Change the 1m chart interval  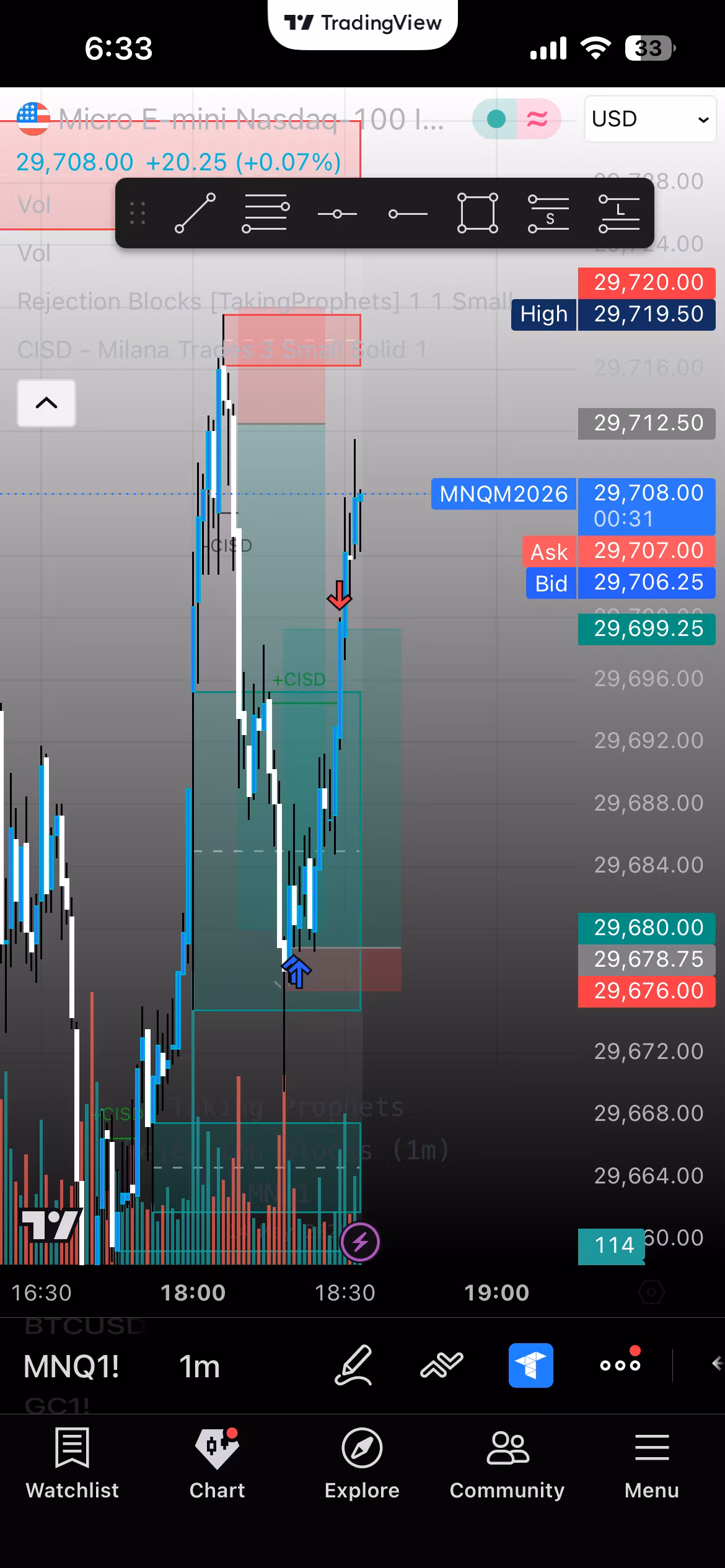coord(199,1365)
